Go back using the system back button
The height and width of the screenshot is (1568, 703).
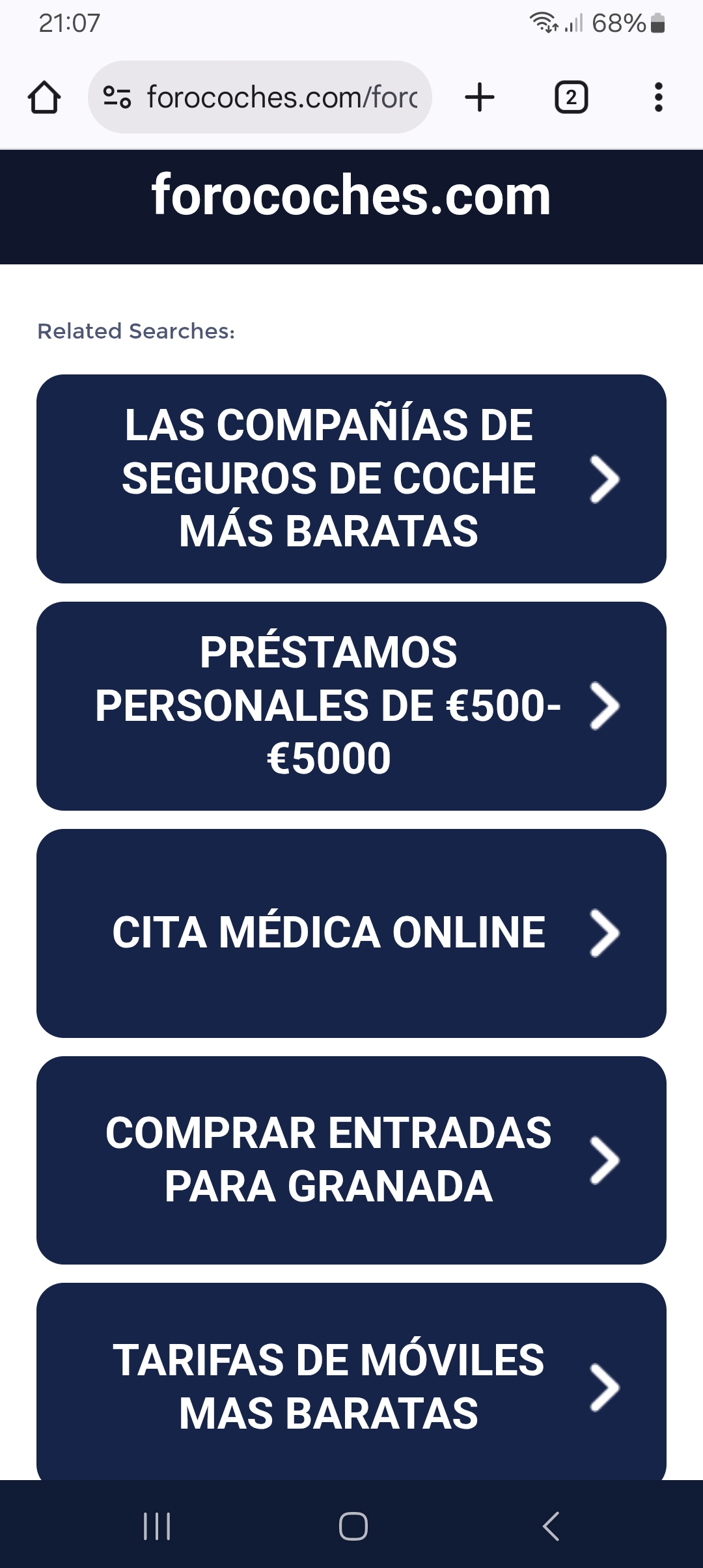(551, 1526)
